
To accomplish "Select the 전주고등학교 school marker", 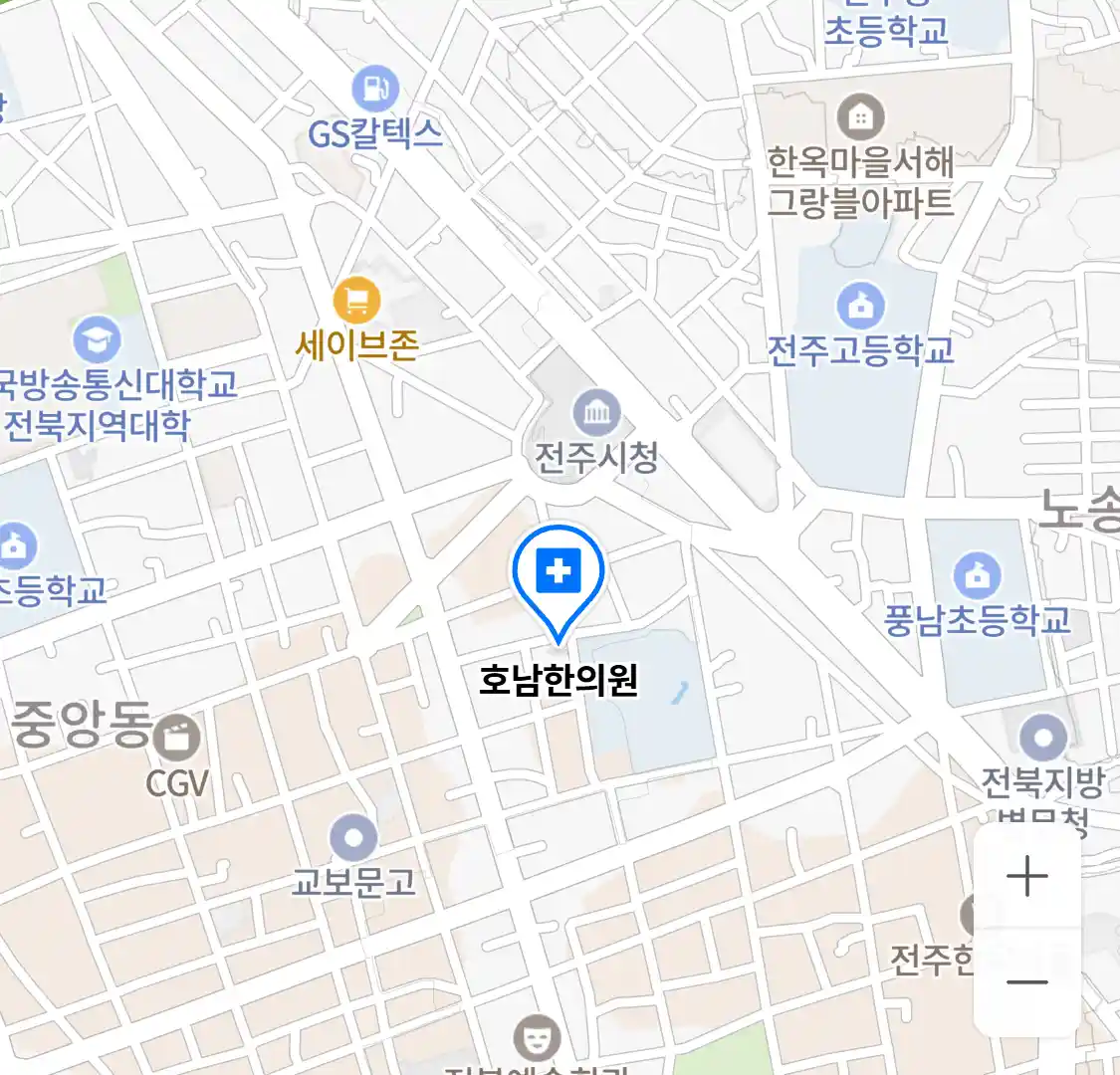I will [861, 306].
